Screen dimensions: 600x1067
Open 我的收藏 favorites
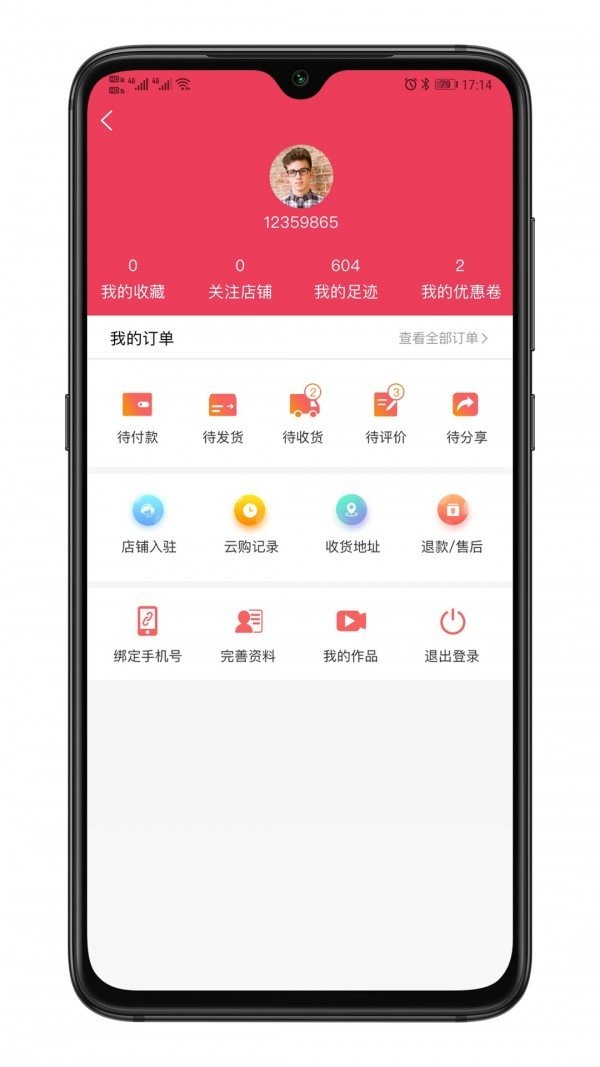coord(133,280)
